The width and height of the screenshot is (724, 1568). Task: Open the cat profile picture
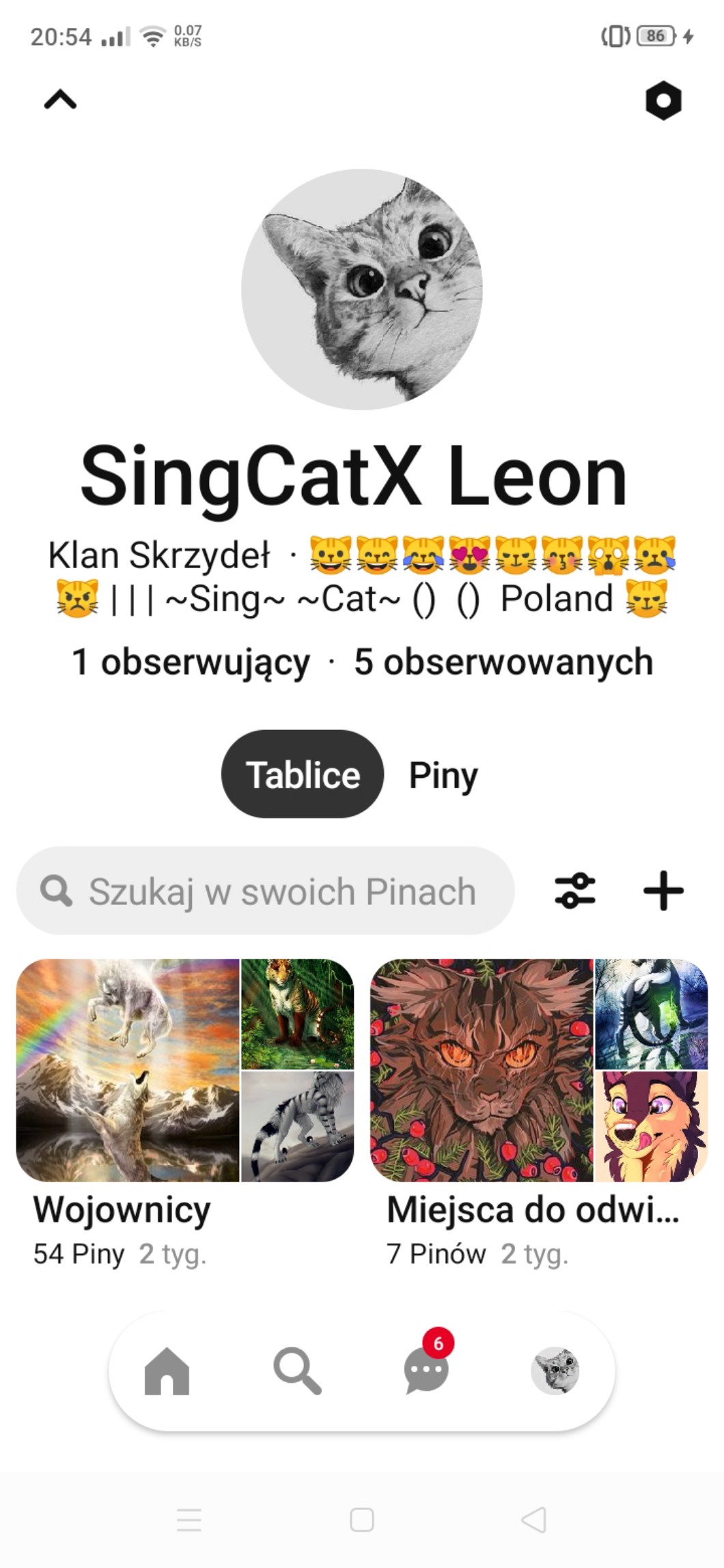(x=362, y=290)
